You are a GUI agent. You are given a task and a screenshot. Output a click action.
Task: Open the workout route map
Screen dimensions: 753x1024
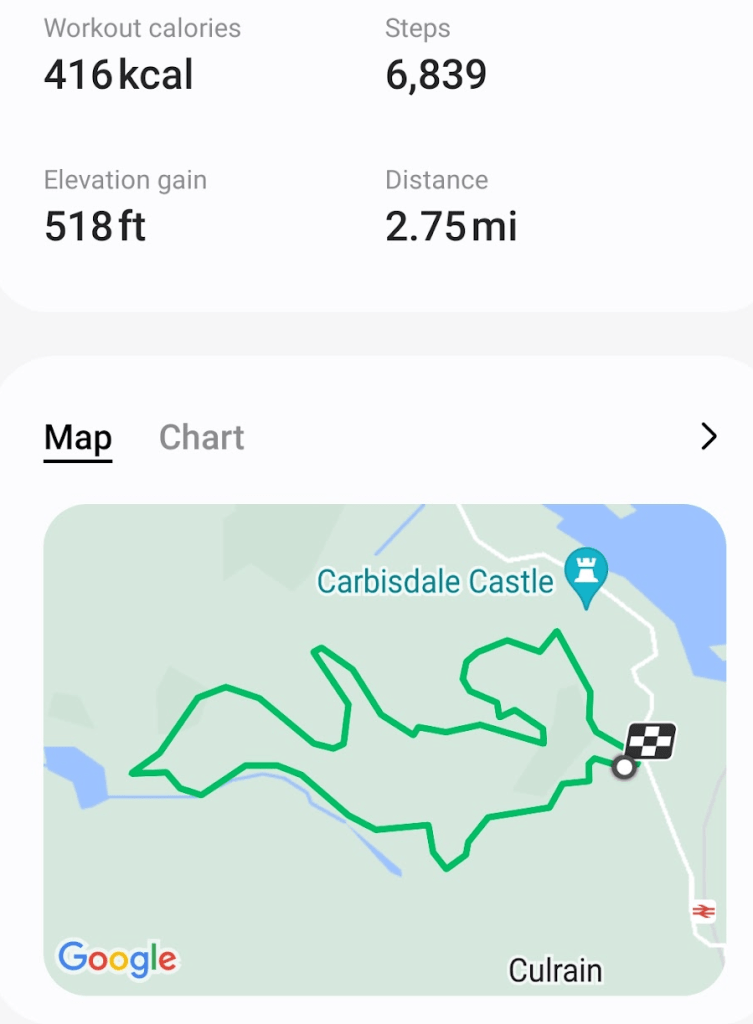(384, 750)
